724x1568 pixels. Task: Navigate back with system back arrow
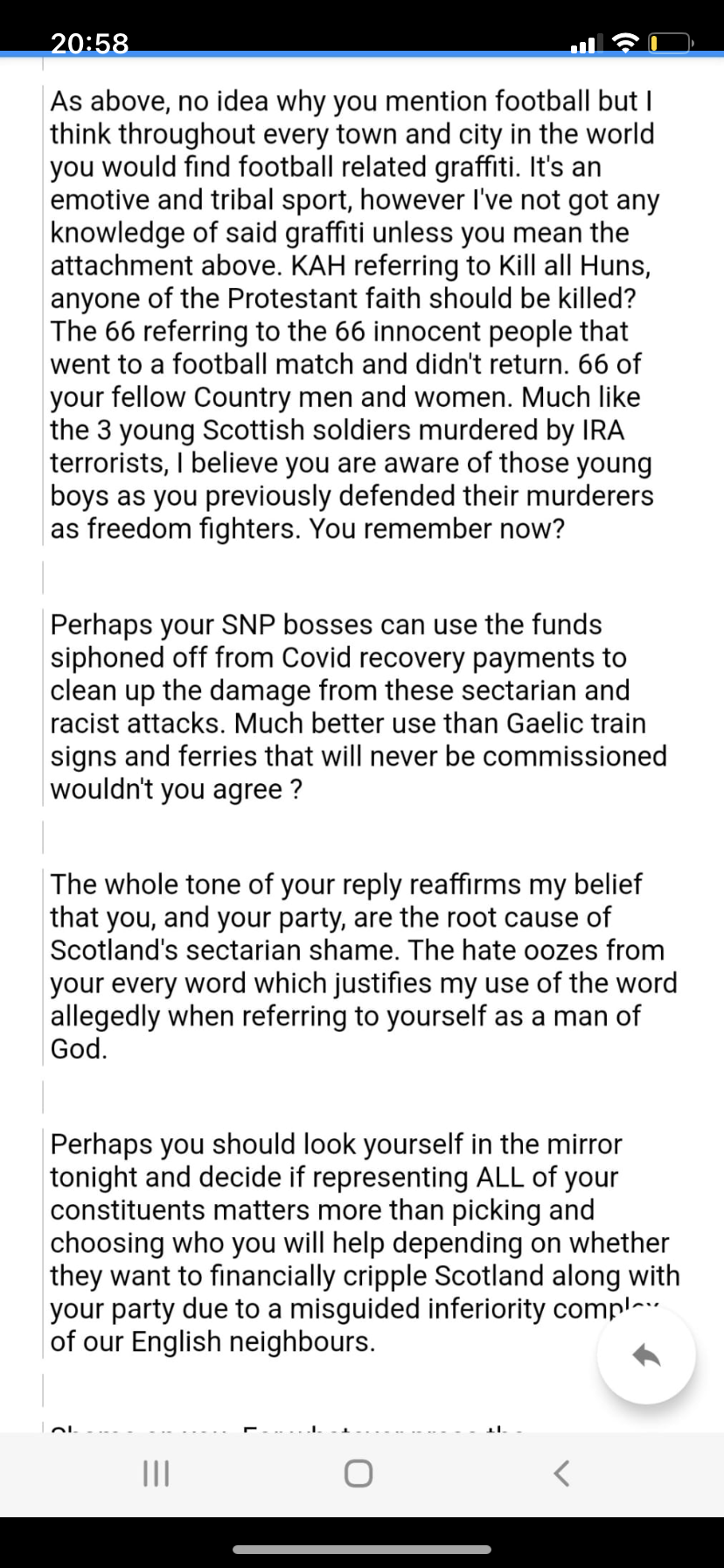coord(562,1473)
